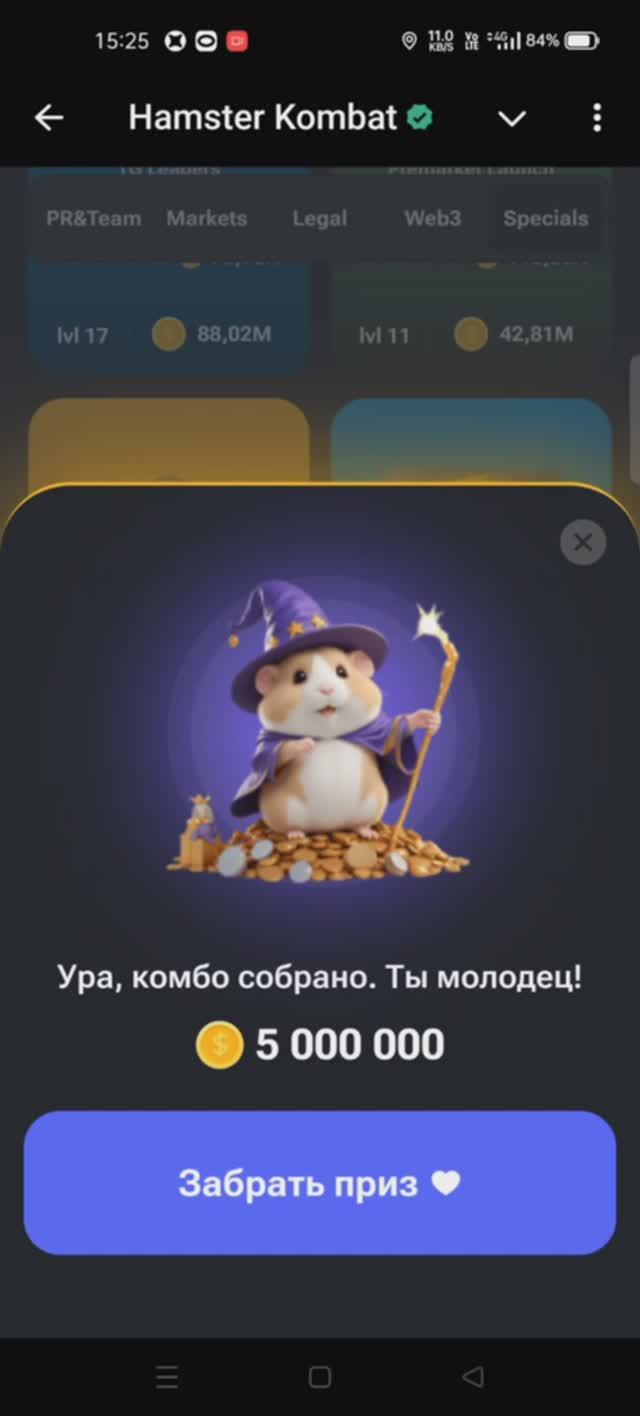
Task: Open the system recent apps
Action: [168, 1377]
